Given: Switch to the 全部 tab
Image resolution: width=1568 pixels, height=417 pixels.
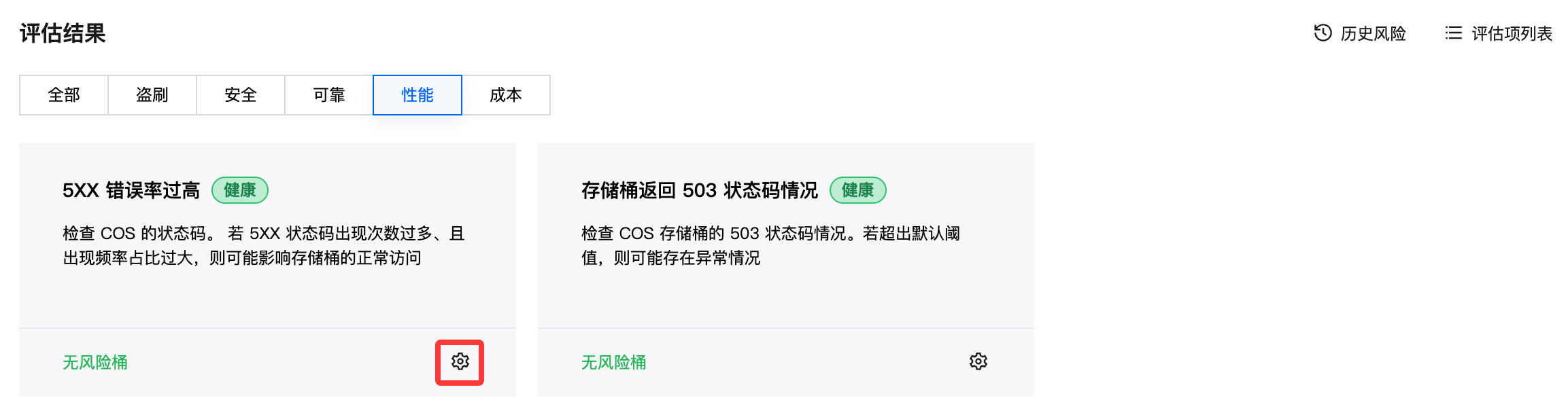Looking at the screenshot, I should click(64, 95).
